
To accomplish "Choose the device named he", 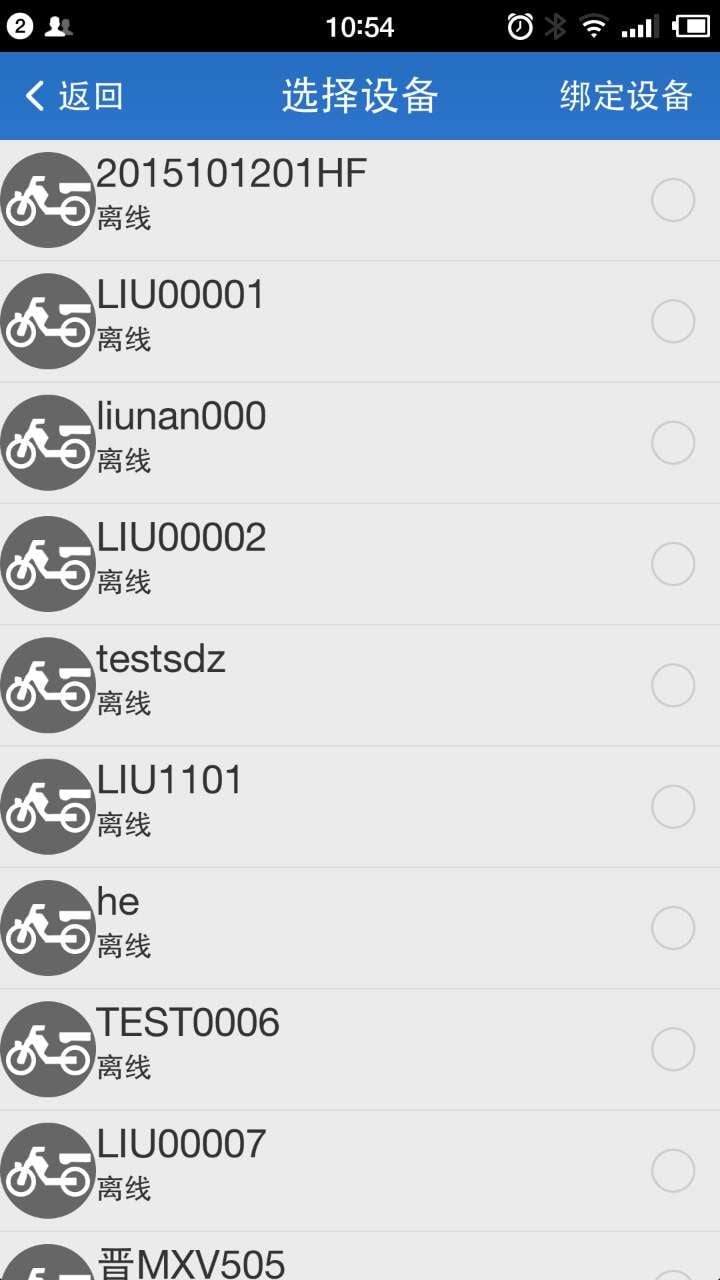I will pos(360,928).
